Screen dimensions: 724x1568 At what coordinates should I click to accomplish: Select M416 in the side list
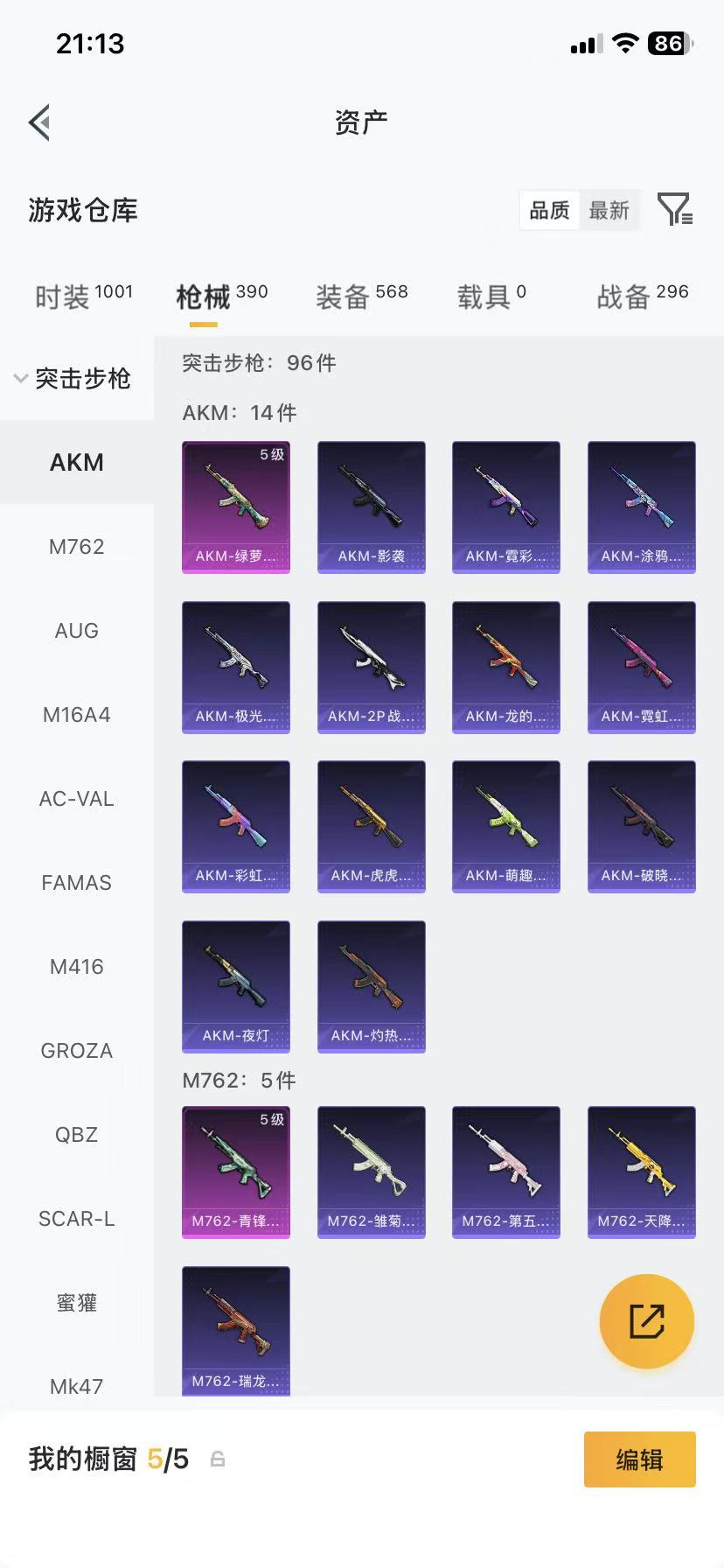[x=77, y=967]
